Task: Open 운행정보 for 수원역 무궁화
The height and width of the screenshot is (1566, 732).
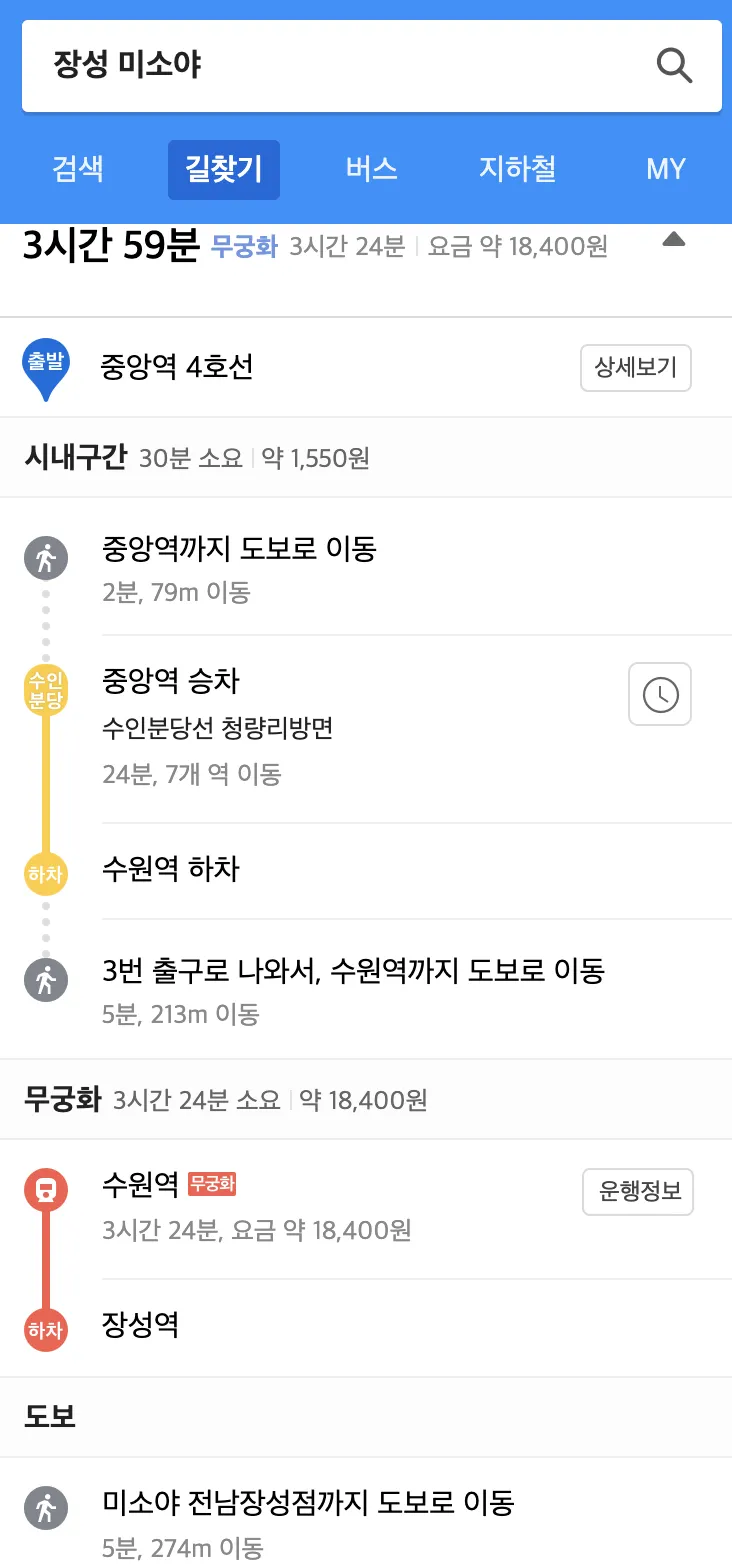Action: click(x=638, y=1192)
